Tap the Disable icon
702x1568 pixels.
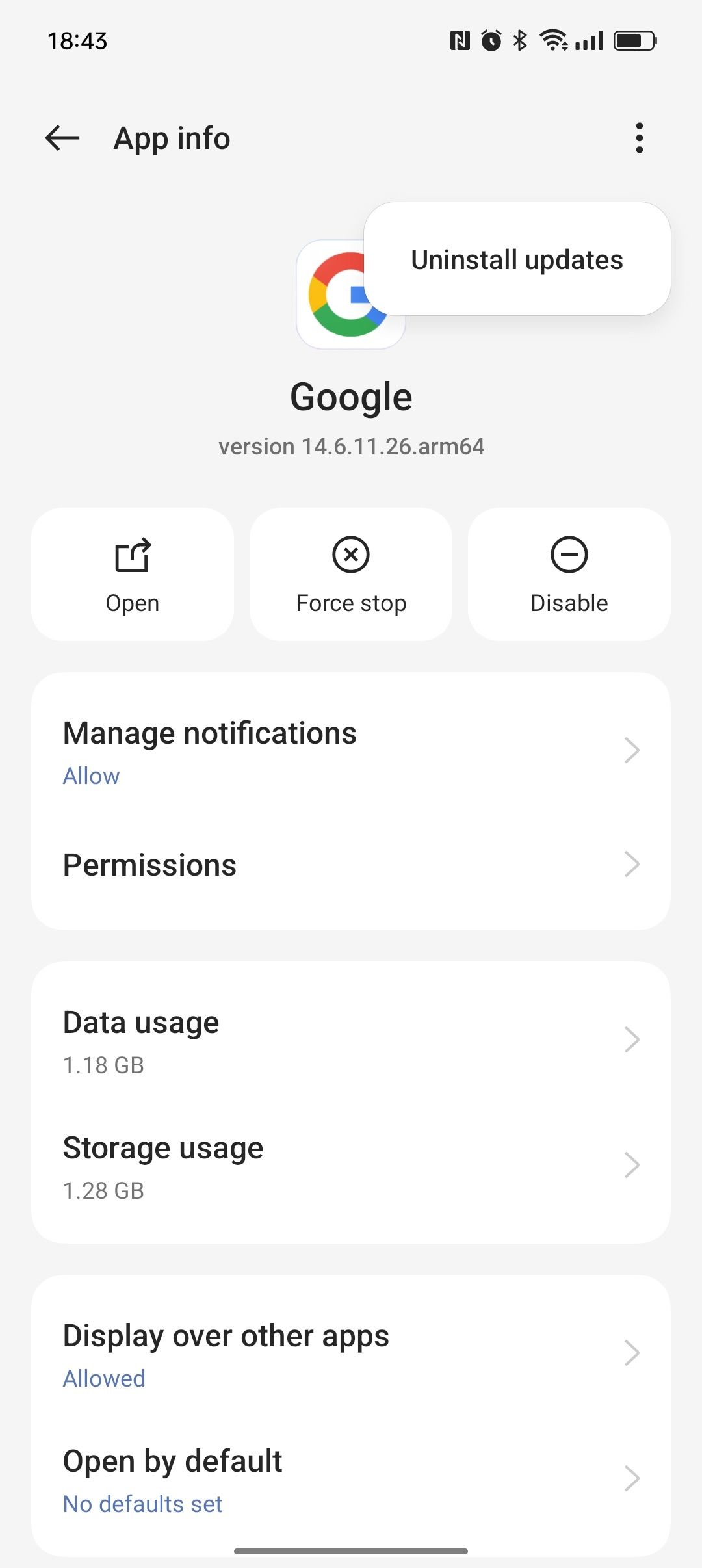[x=569, y=555]
